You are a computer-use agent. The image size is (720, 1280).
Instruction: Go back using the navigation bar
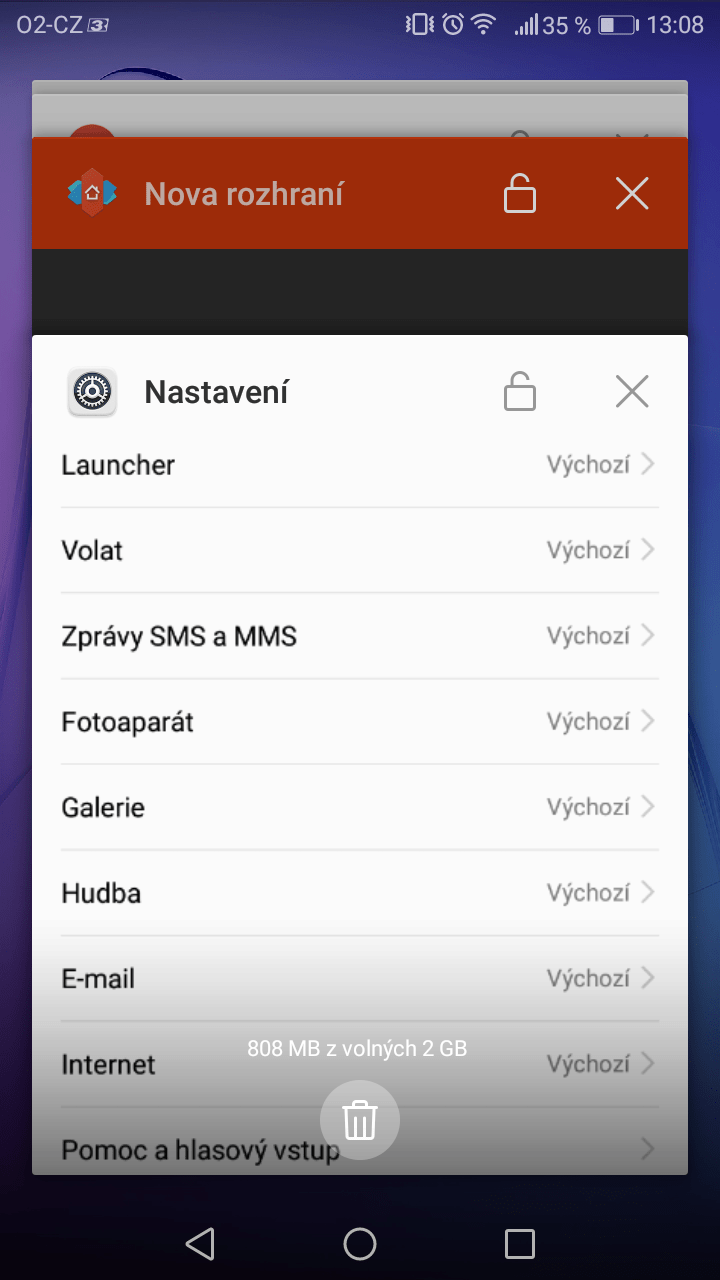200,1243
